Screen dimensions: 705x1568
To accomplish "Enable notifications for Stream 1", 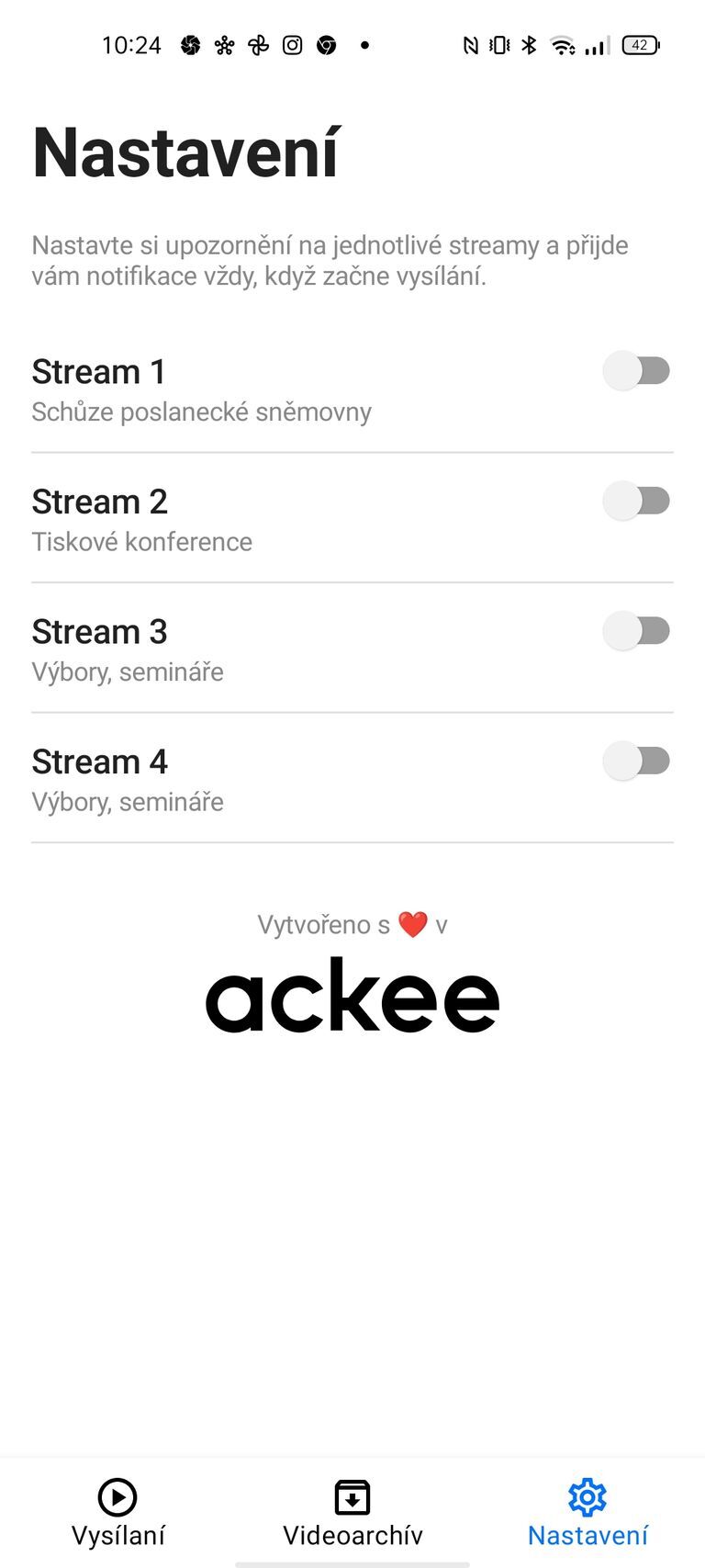I will tap(636, 371).
